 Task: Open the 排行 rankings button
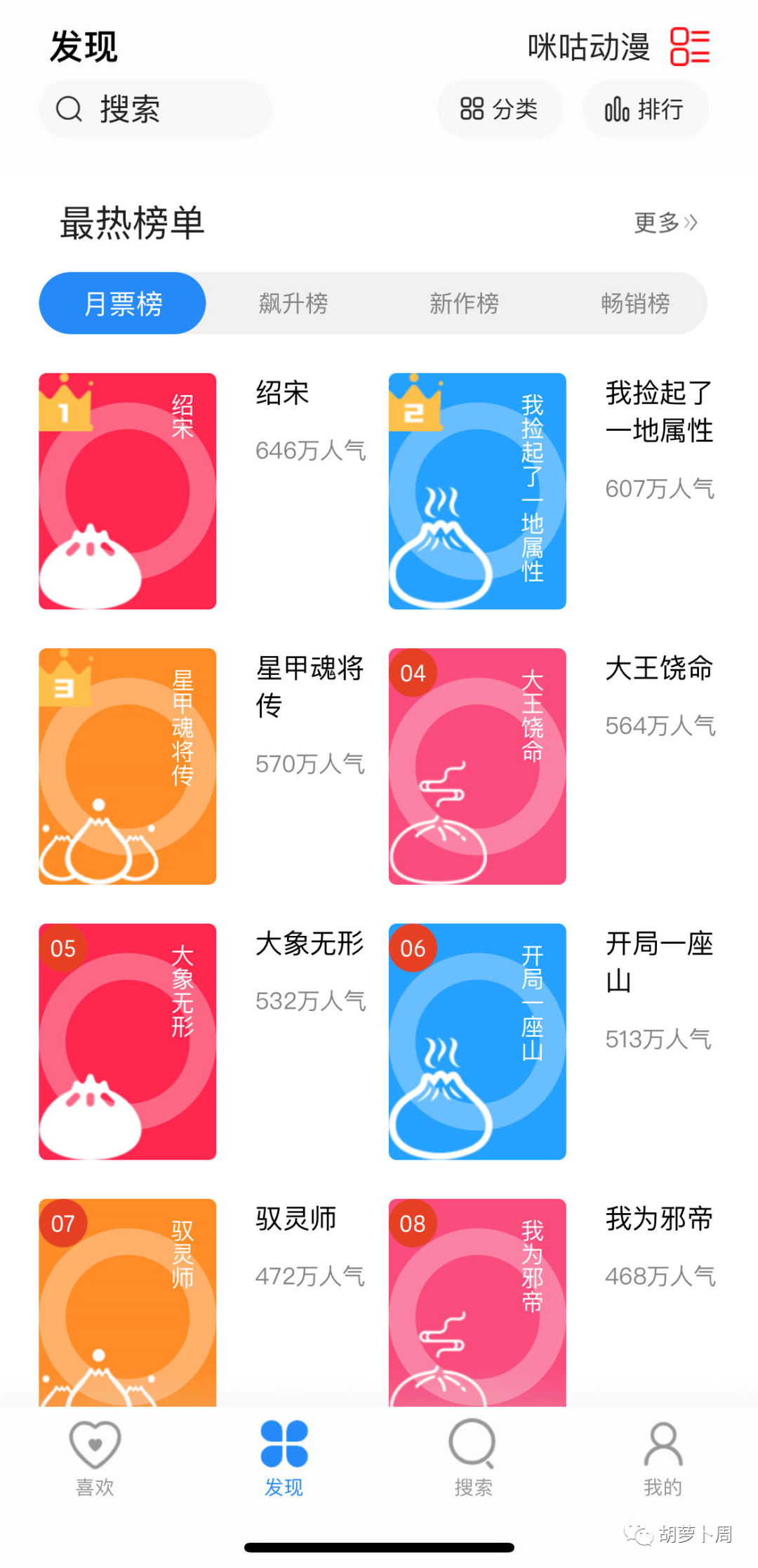pyautogui.click(x=644, y=109)
